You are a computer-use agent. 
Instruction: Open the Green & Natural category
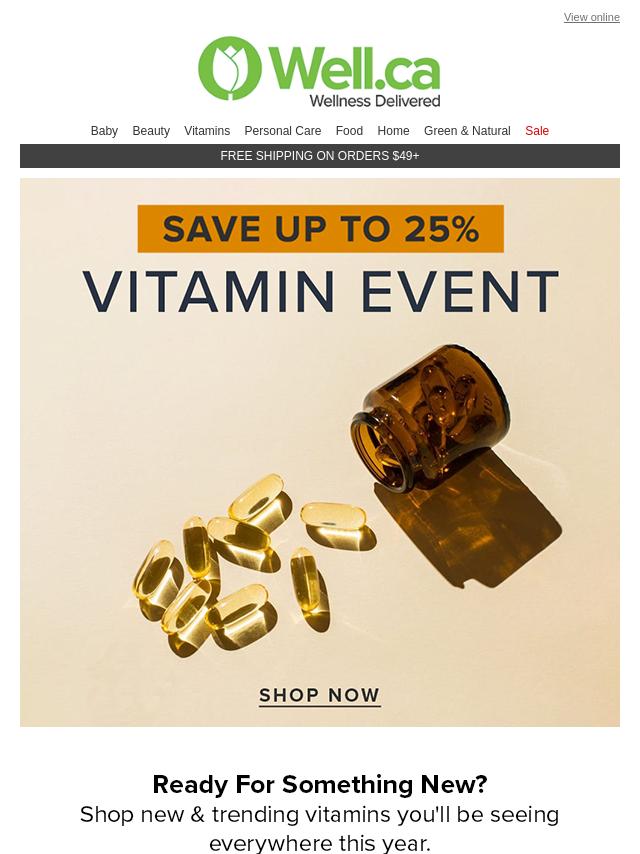(x=467, y=131)
